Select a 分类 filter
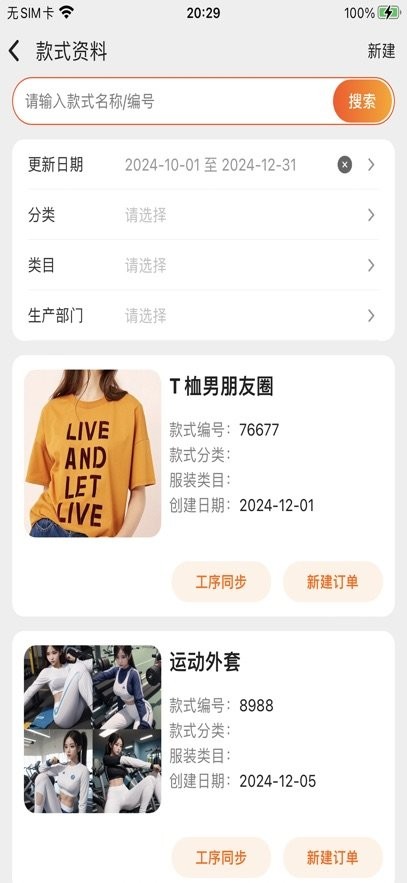407x883 pixels. coord(203,215)
